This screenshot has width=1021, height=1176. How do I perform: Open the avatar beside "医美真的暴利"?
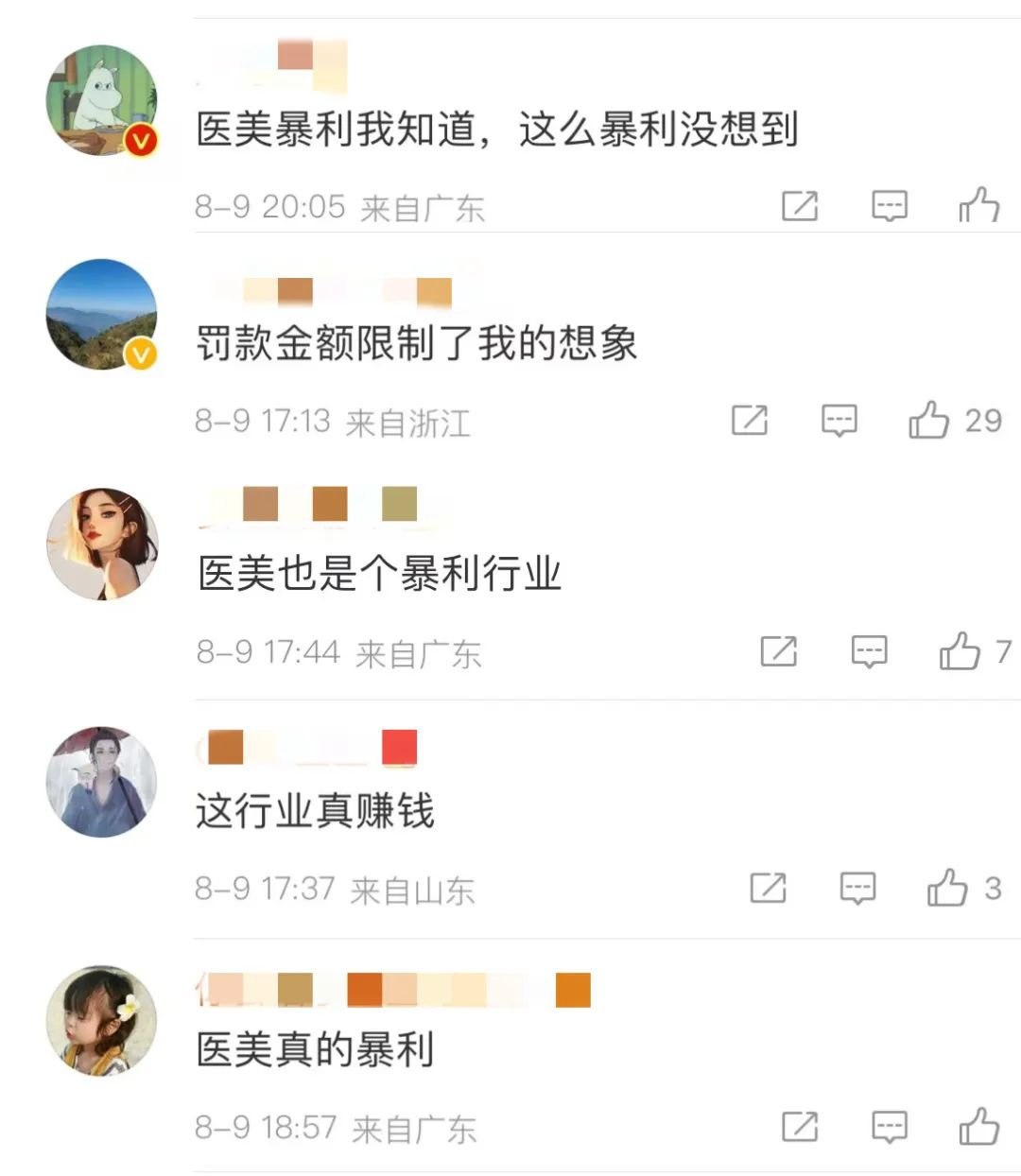(102, 1020)
